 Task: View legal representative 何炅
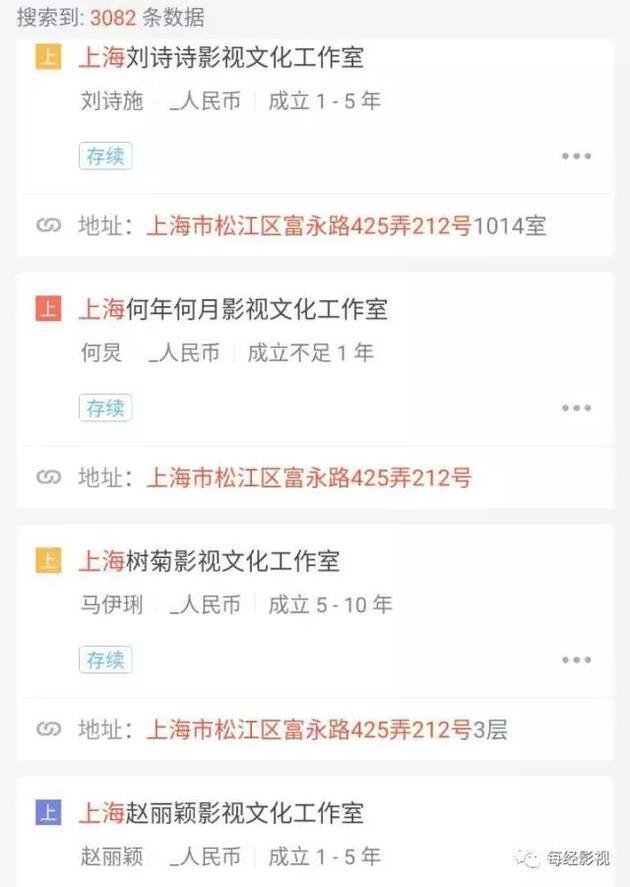click(x=100, y=353)
